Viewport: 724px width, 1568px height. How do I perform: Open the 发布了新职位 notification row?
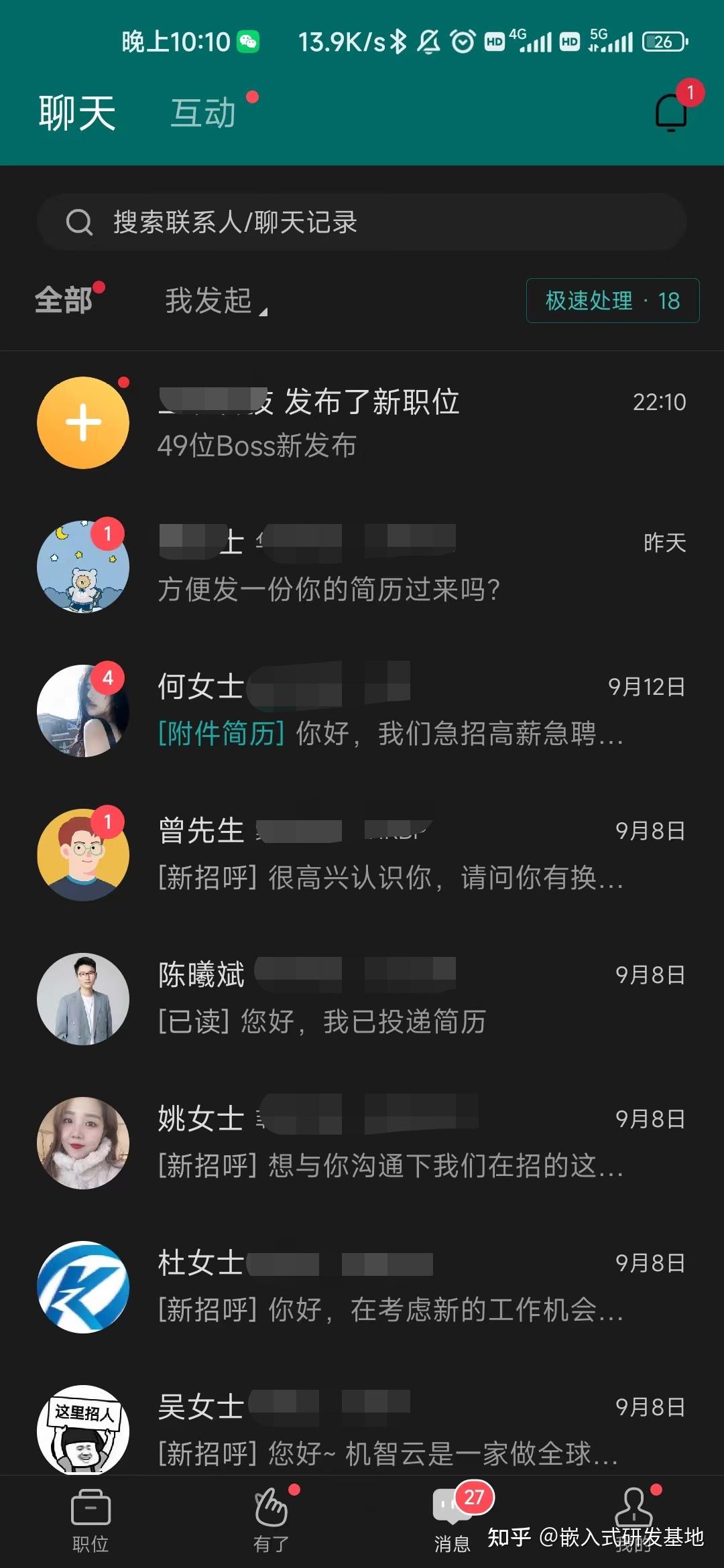pyautogui.click(x=362, y=423)
